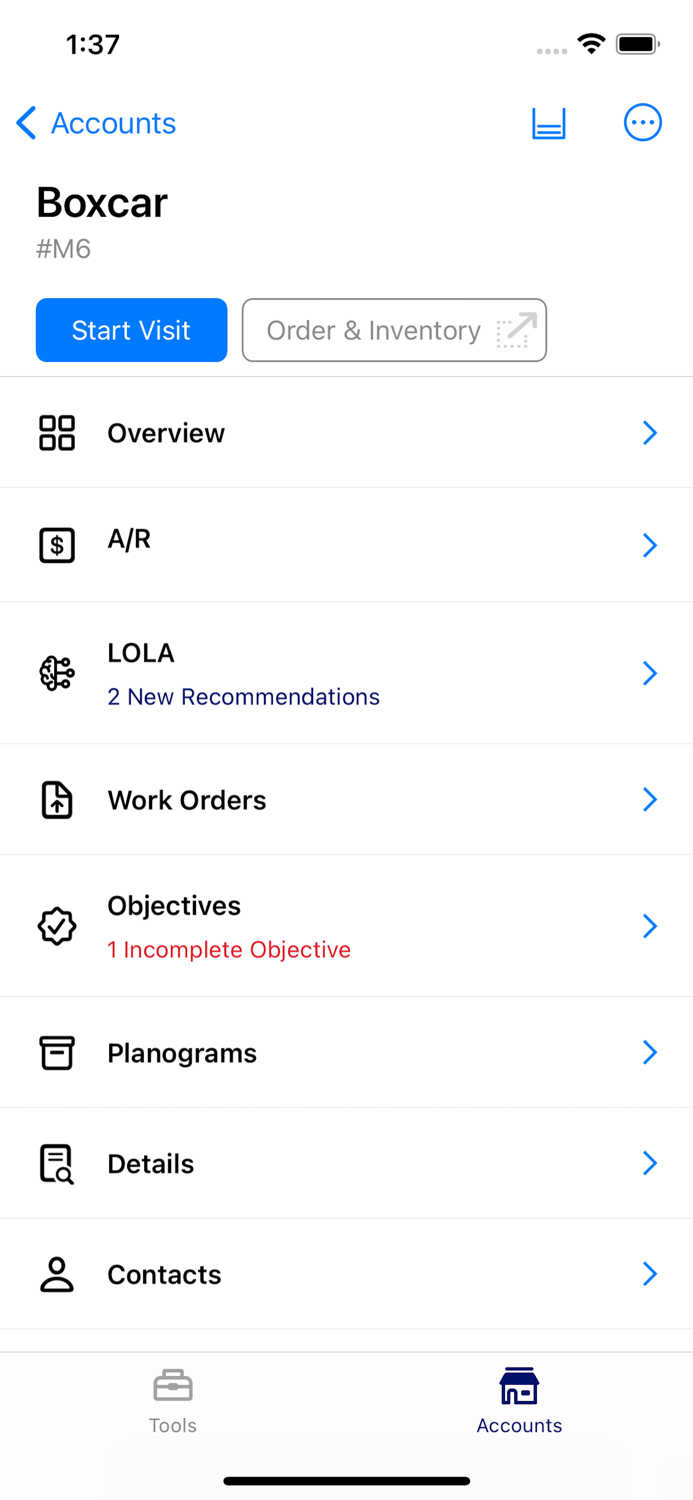693x1500 pixels.
Task: Open Order & Inventory
Action: [x=394, y=330]
